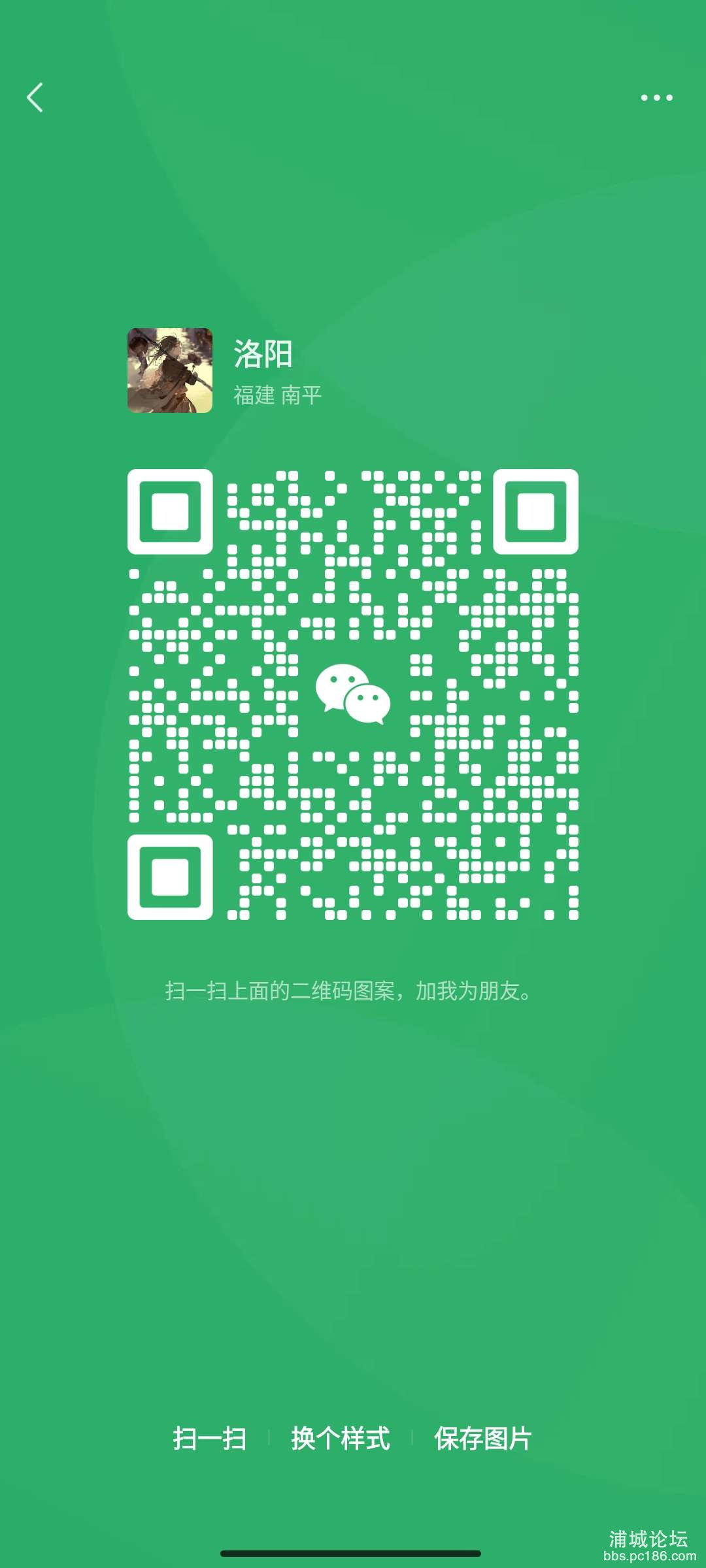Go back using the top-left arrow
Viewport: 706px width, 1568px height.
(x=35, y=97)
